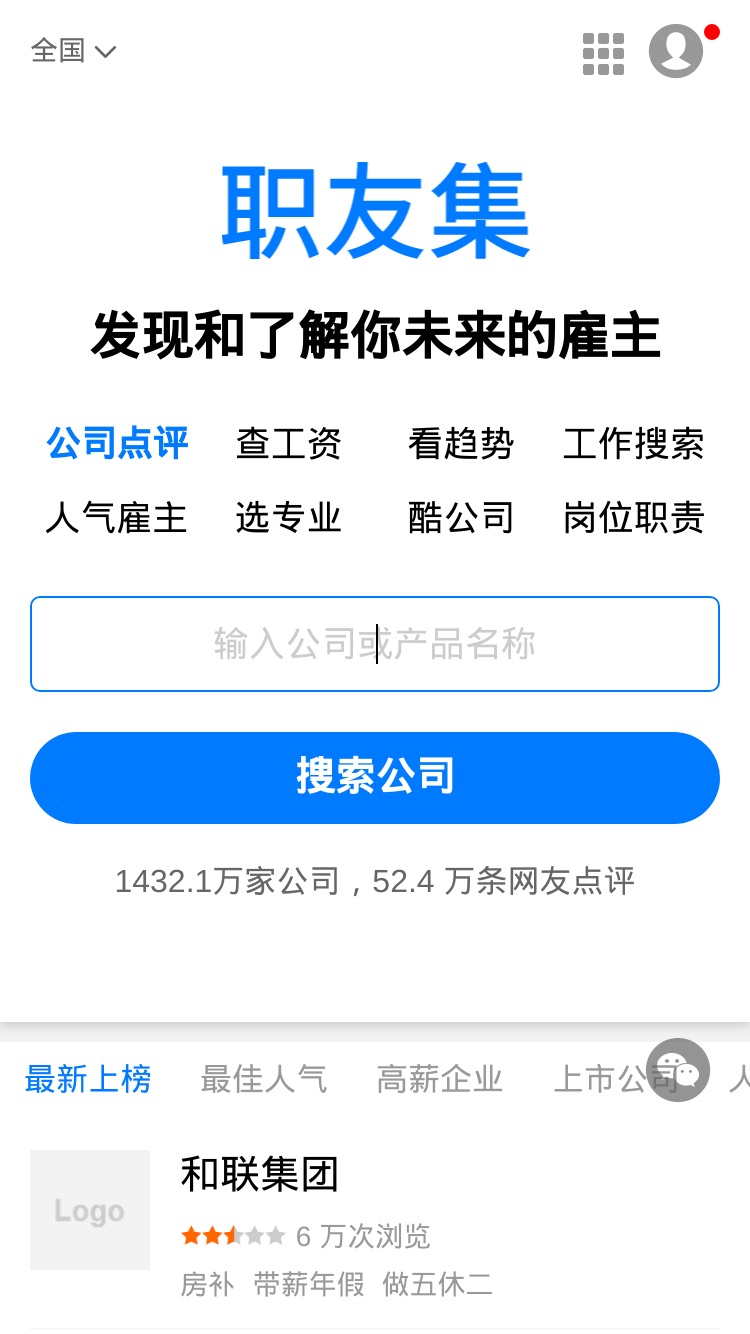The width and height of the screenshot is (750, 1334).
Task: Open the user profile avatar
Action: click(x=676, y=51)
